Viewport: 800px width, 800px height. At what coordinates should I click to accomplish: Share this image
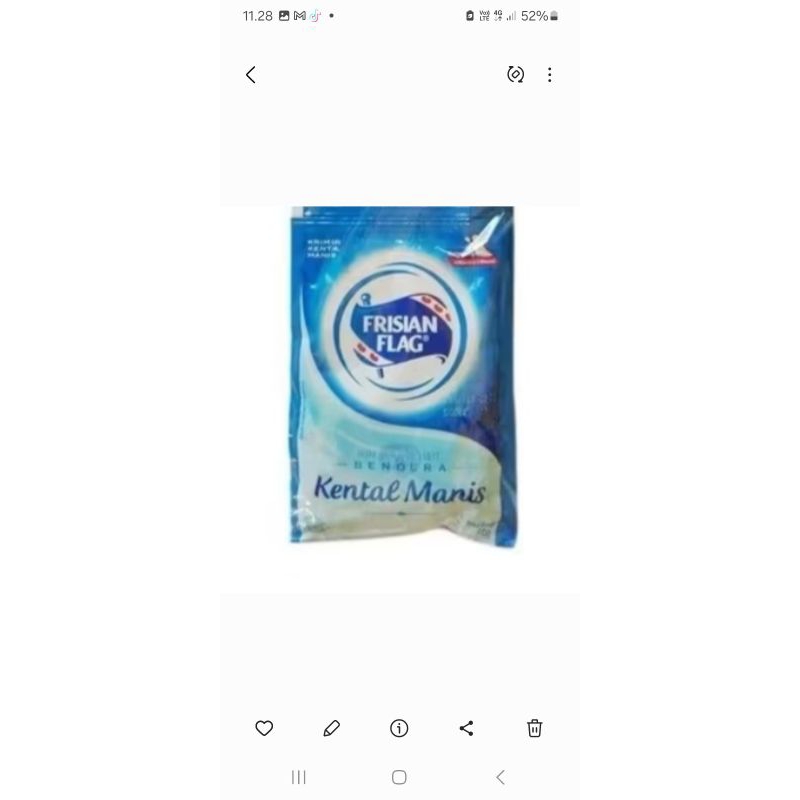coord(466,728)
